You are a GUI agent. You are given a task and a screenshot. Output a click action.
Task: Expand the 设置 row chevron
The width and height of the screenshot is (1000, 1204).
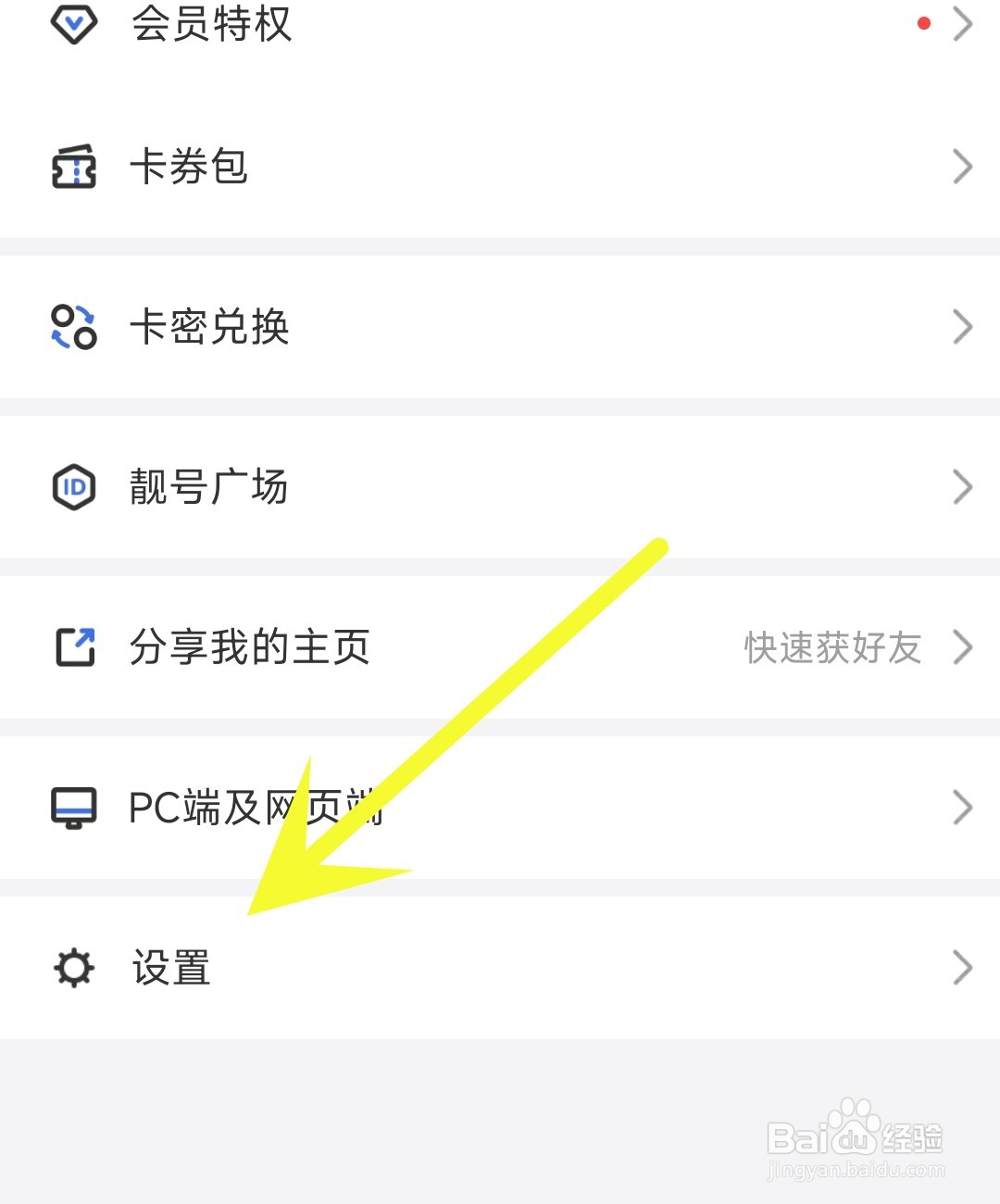pos(963,968)
